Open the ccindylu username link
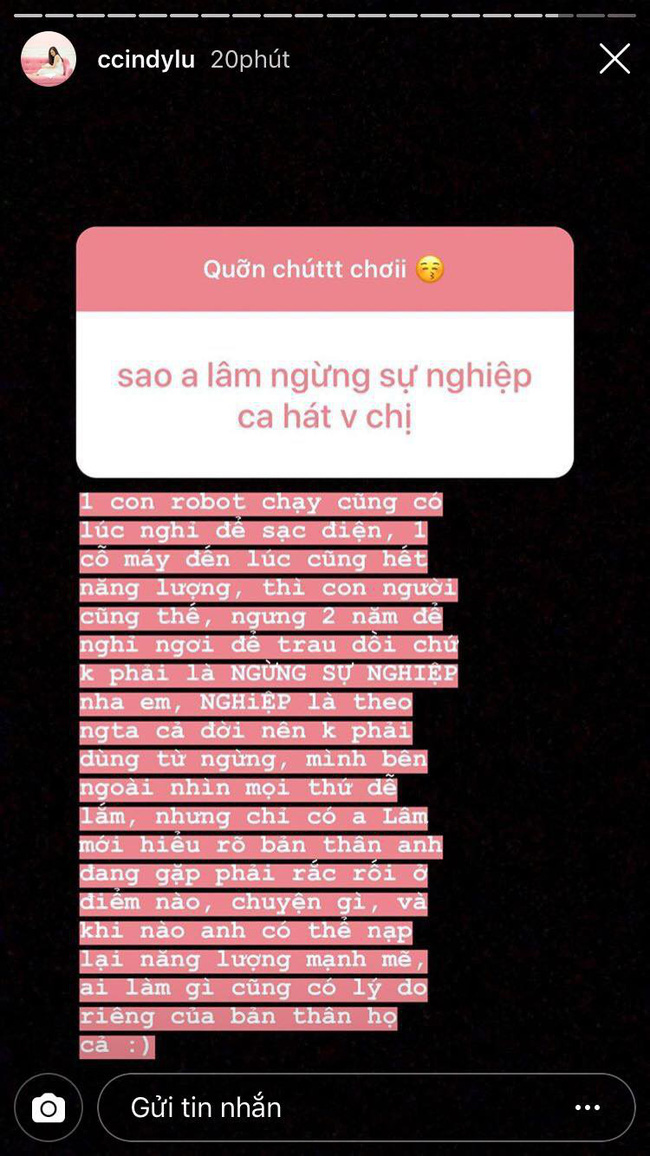650x1156 pixels. tap(146, 60)
